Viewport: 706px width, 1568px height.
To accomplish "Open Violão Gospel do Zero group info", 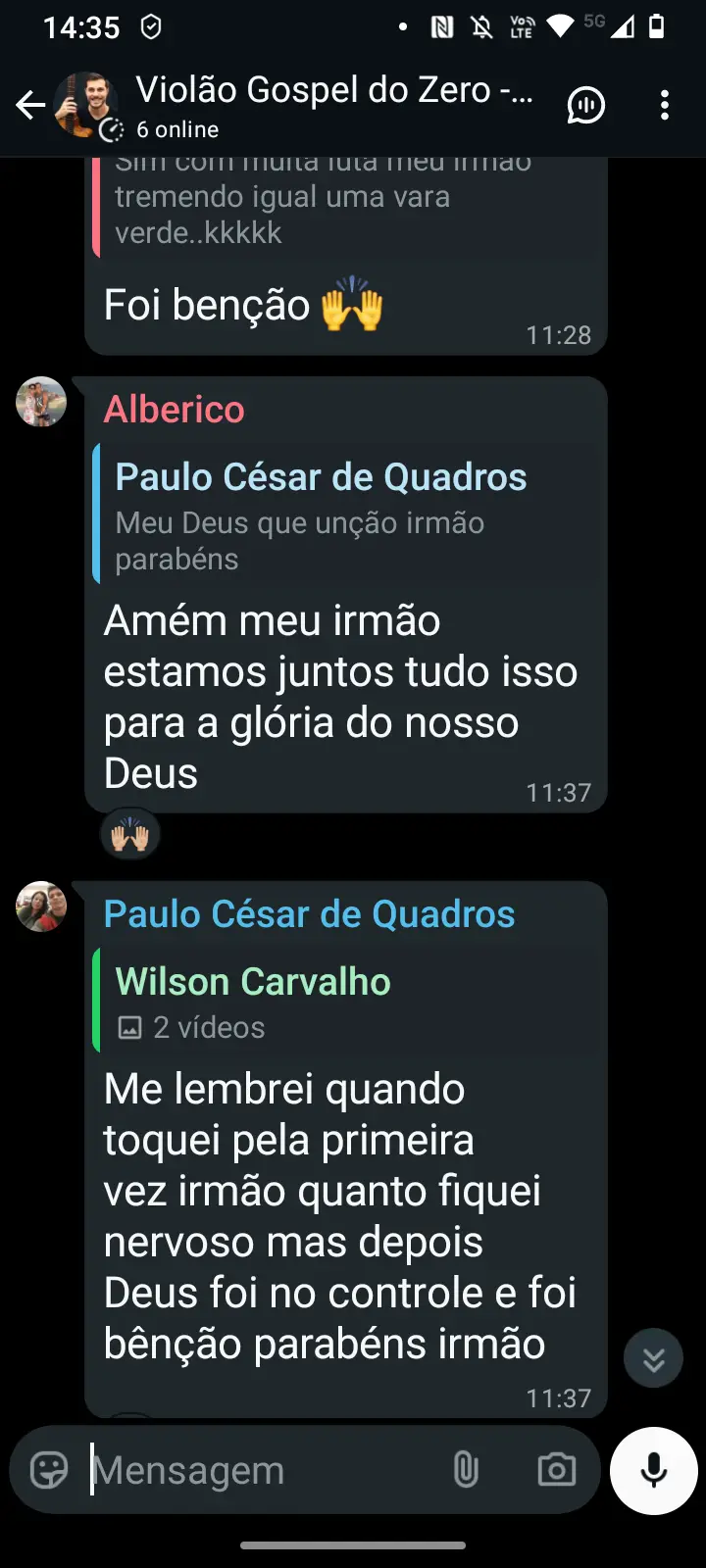I will pyautogui.click(x=333, y=105).
